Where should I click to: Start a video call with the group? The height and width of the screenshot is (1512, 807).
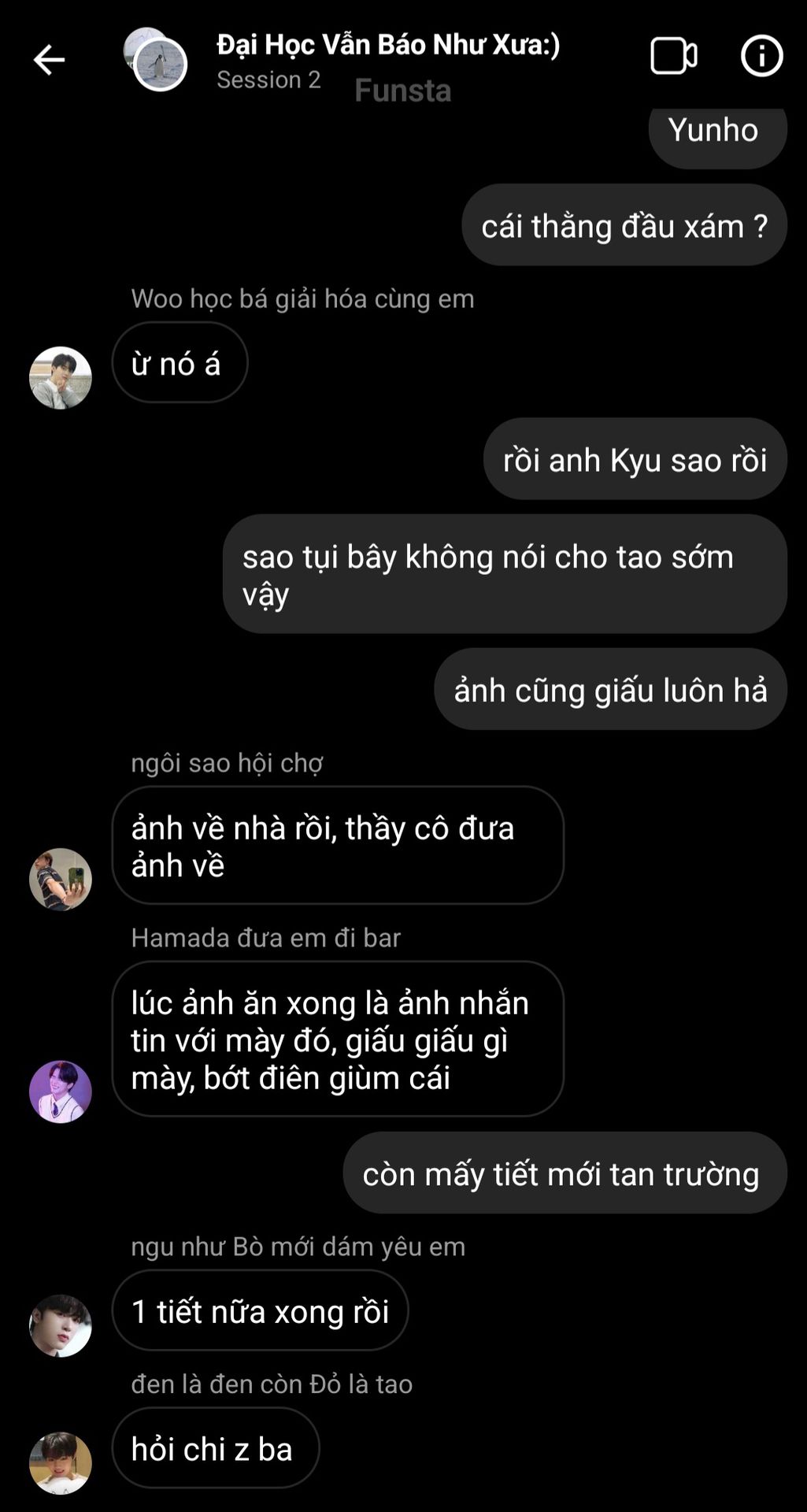(674, 56)
